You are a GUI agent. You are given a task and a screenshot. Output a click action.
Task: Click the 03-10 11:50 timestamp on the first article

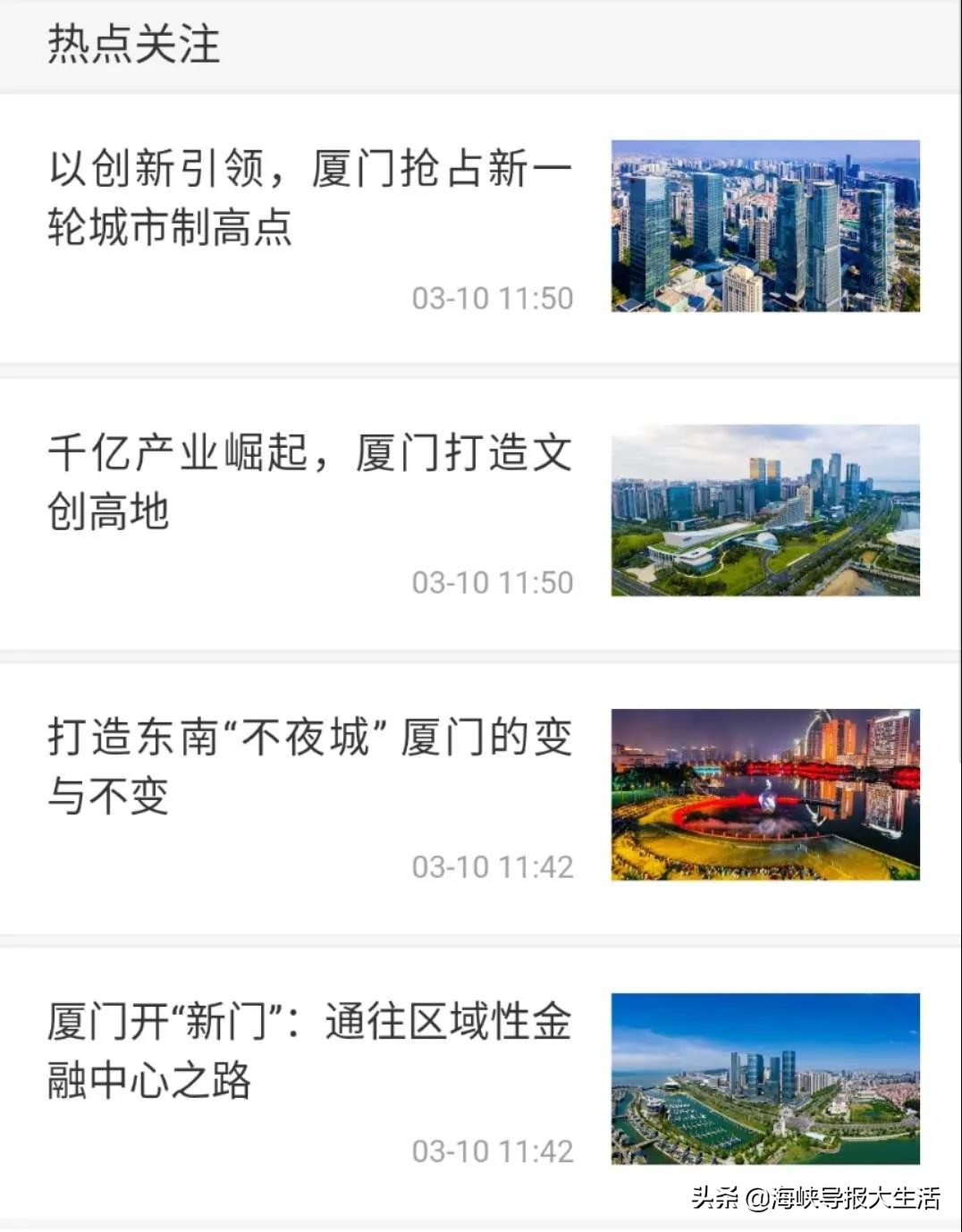coord(492,299)
